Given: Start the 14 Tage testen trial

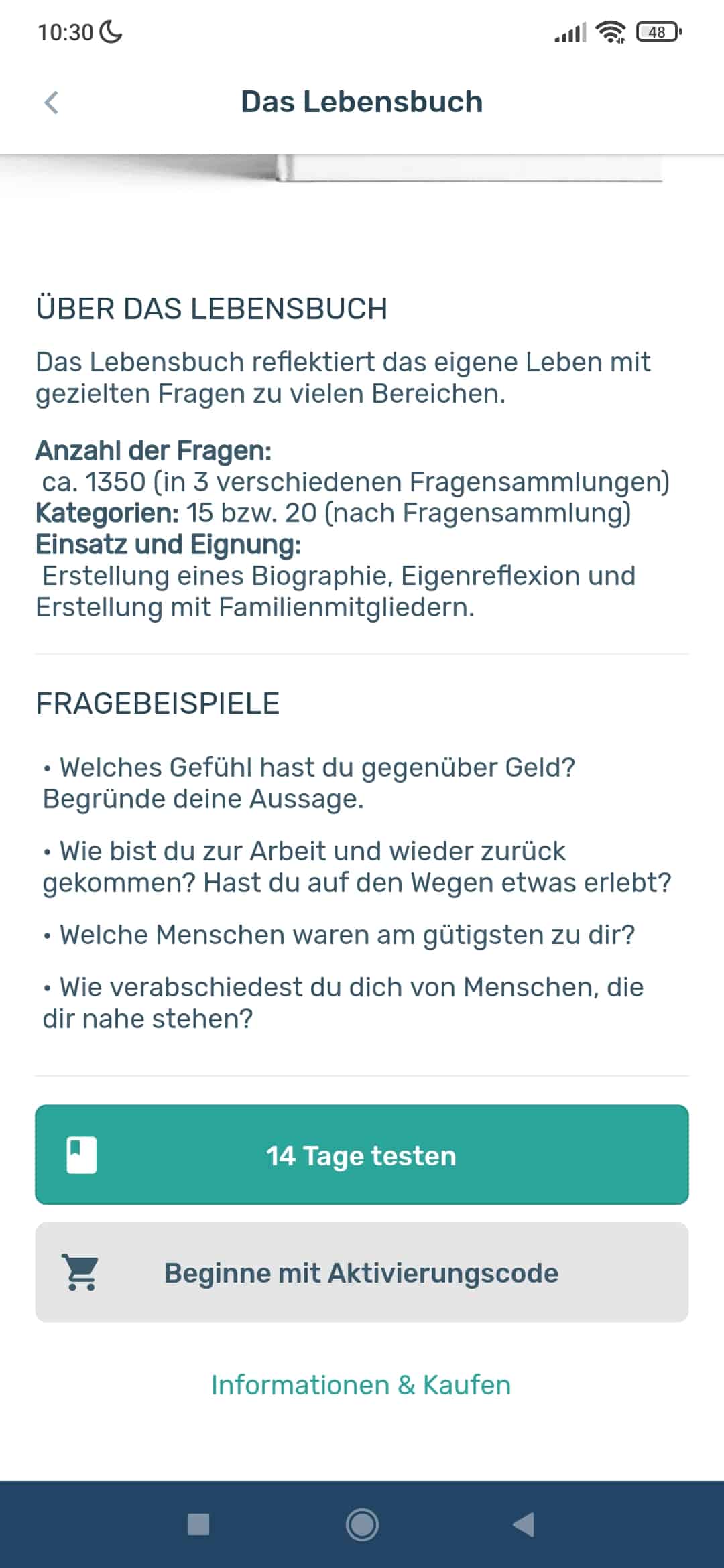Looking at the screenshot, I should (362, 1155).
